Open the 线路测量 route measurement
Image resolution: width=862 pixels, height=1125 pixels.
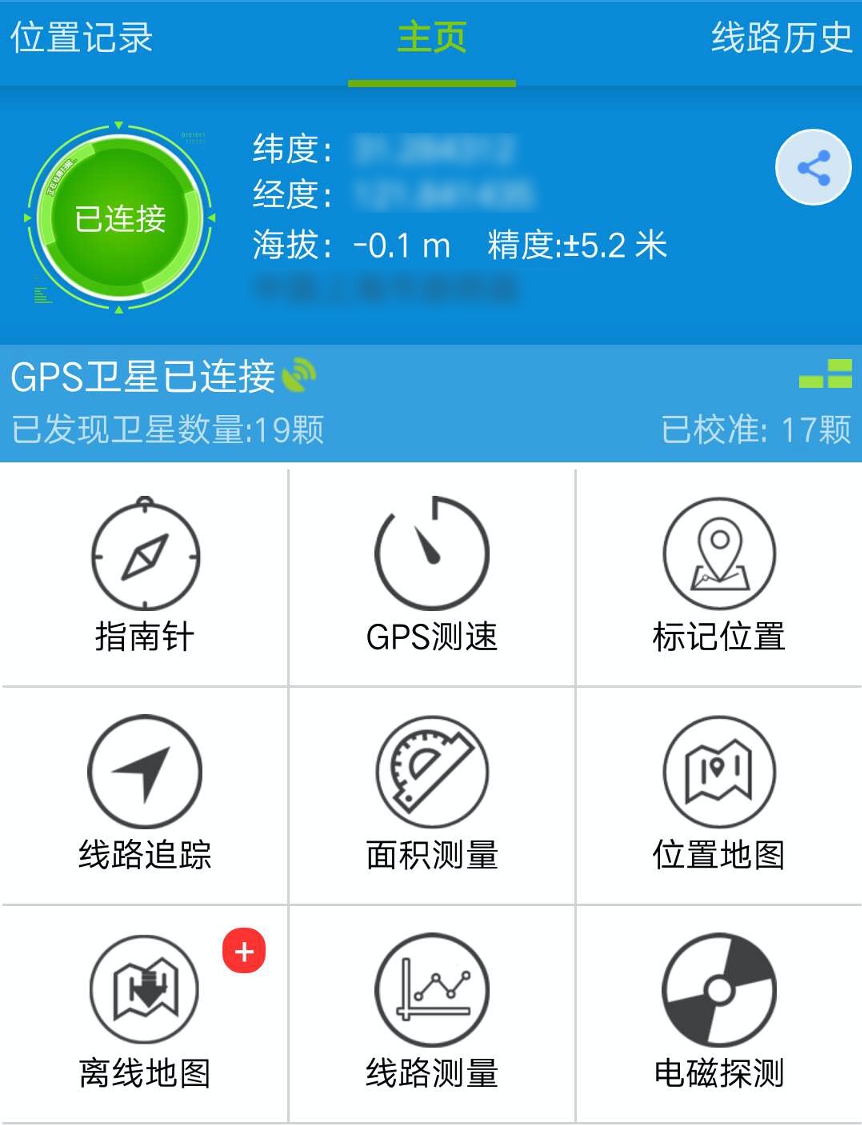[x=432, y=1013]
